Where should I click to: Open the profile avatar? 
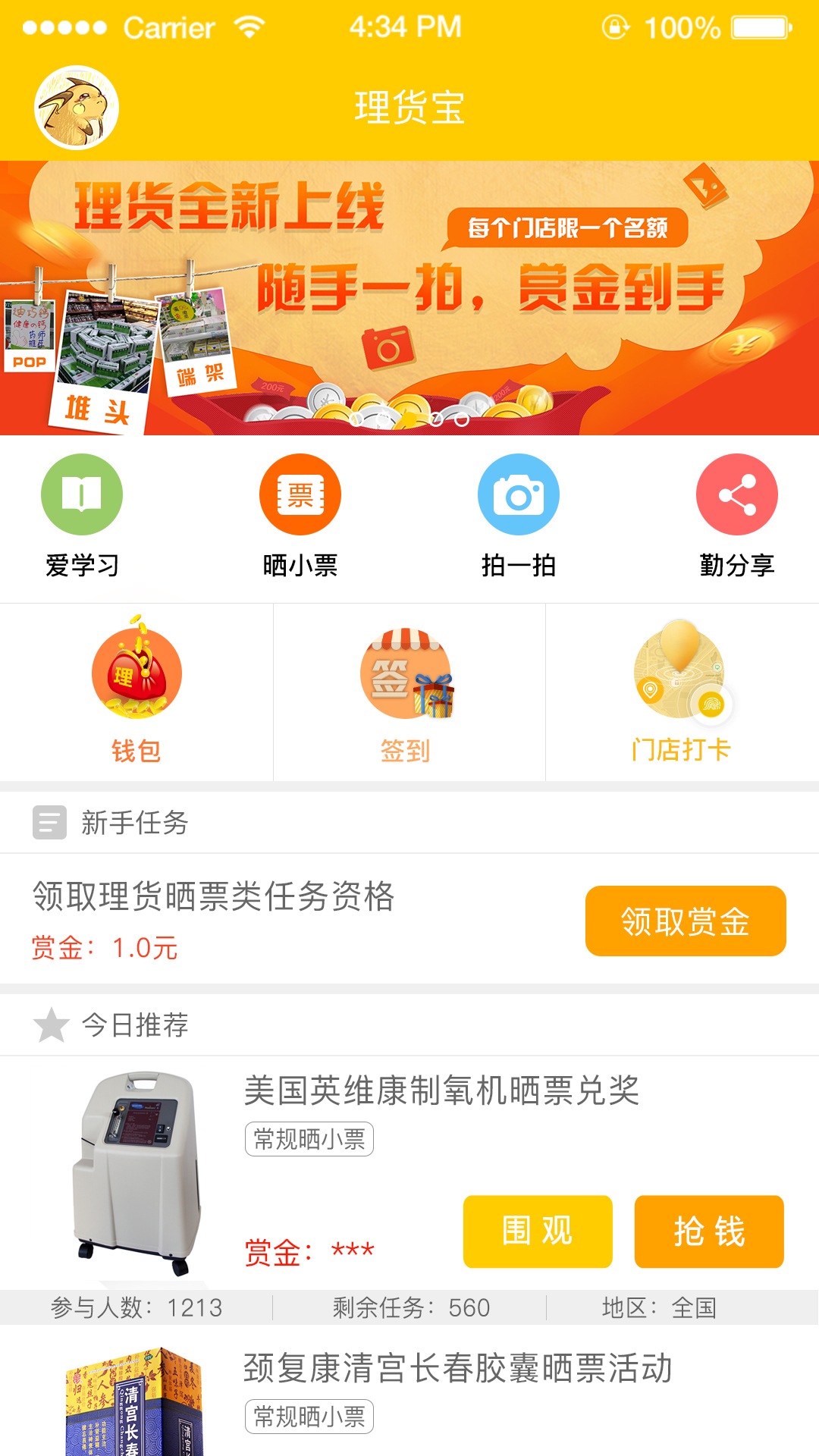point(77,107)
